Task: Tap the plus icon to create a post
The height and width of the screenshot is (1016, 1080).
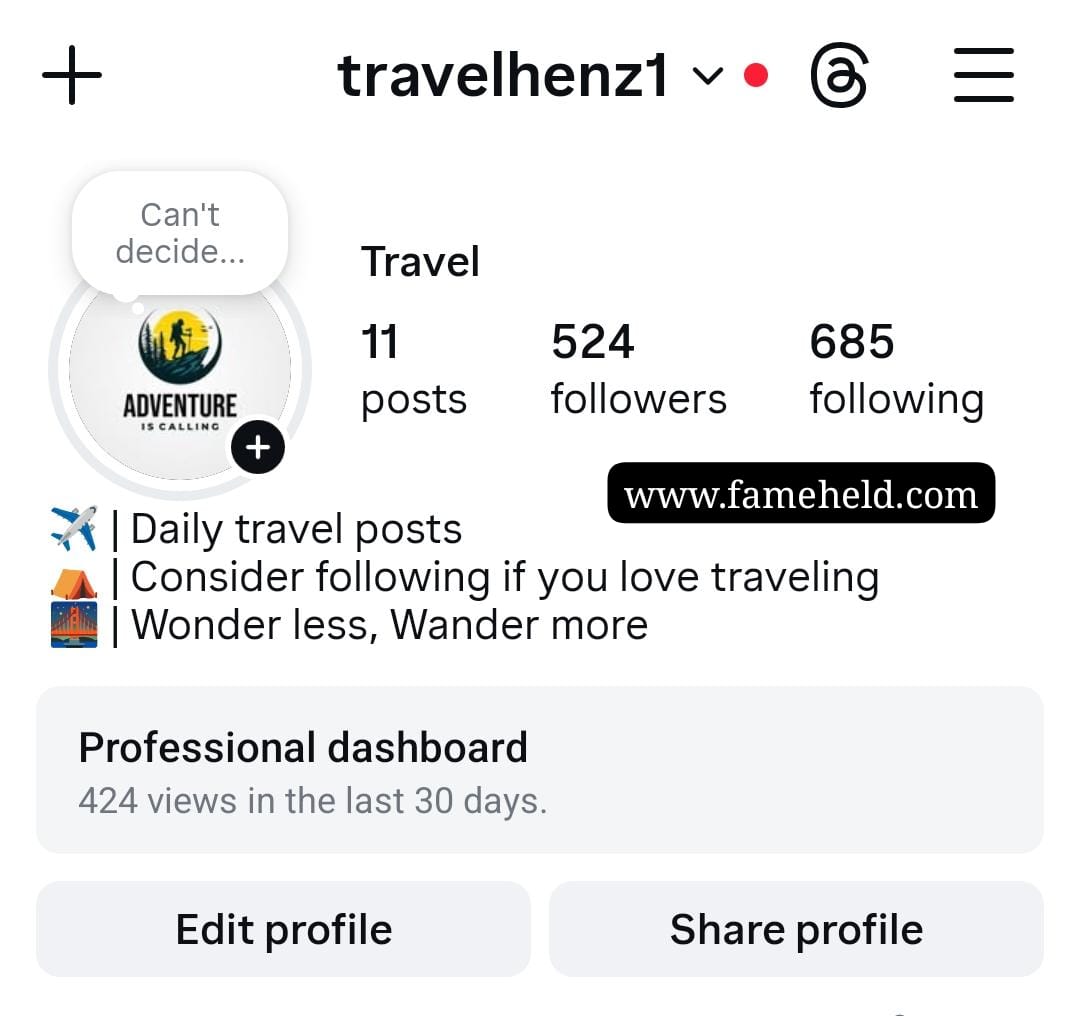Action: click(72, 75)
